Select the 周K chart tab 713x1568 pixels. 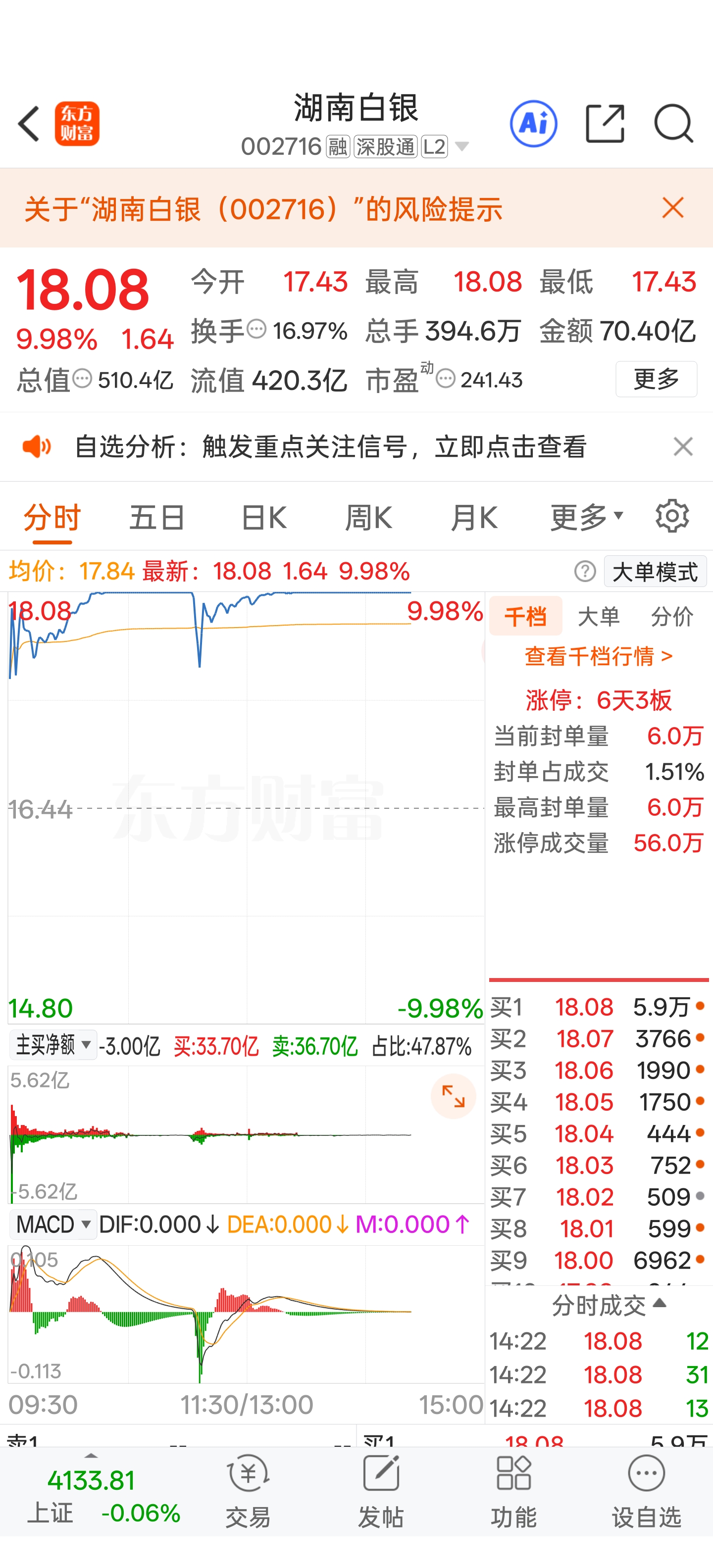368,518
